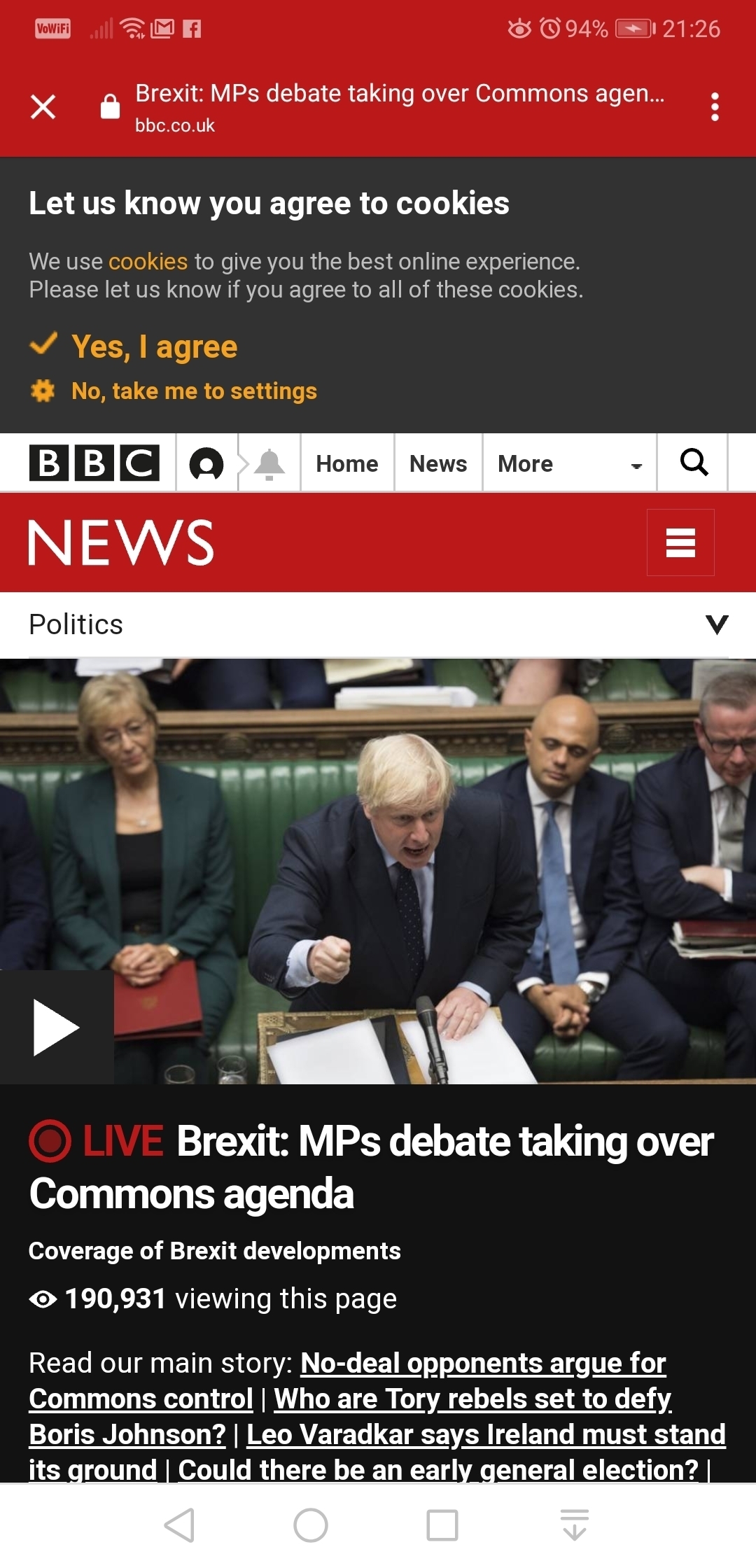The width and height of the screenshot is (756, 1568).
Task: Go to News in BBC nav
Action: click(438, 463)
